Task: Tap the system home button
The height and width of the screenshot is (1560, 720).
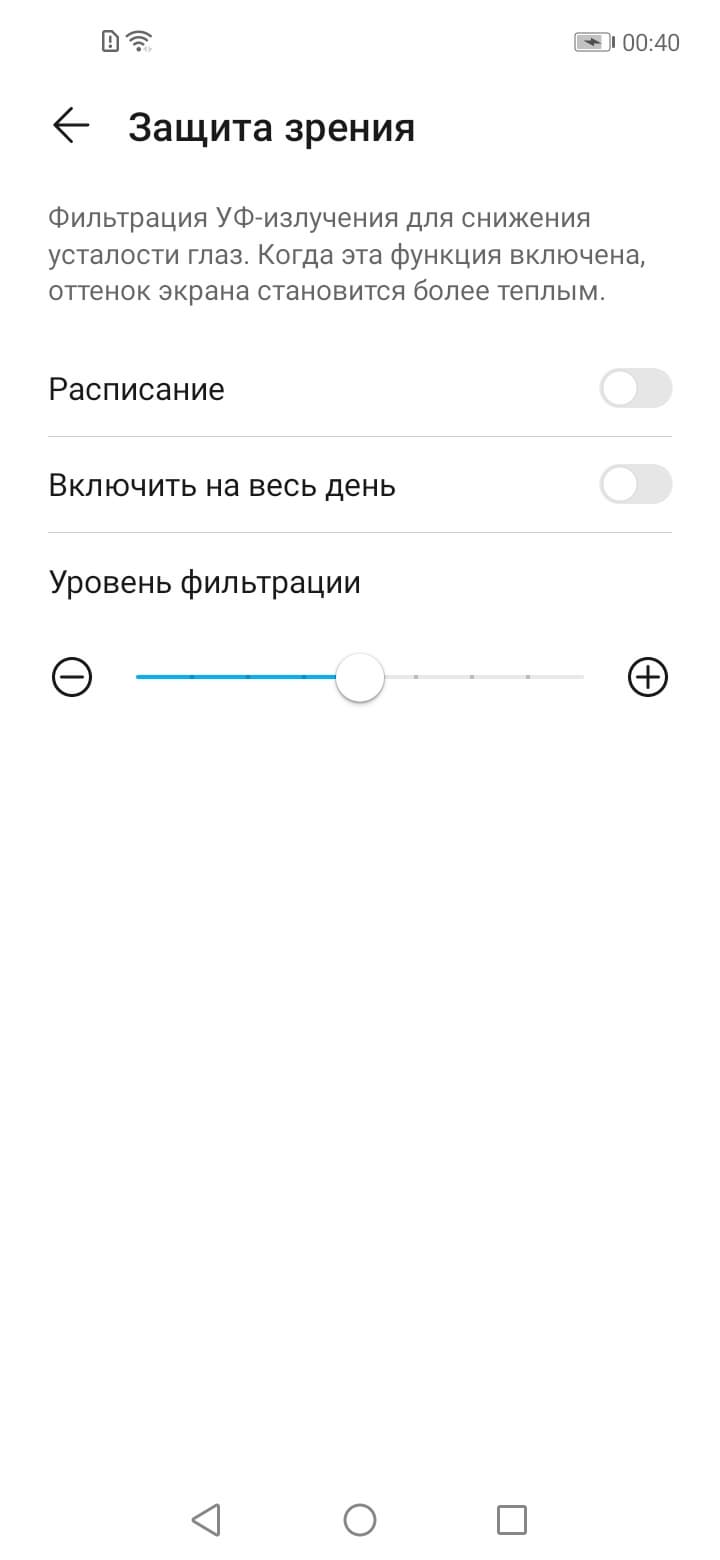Action: 360,1520
